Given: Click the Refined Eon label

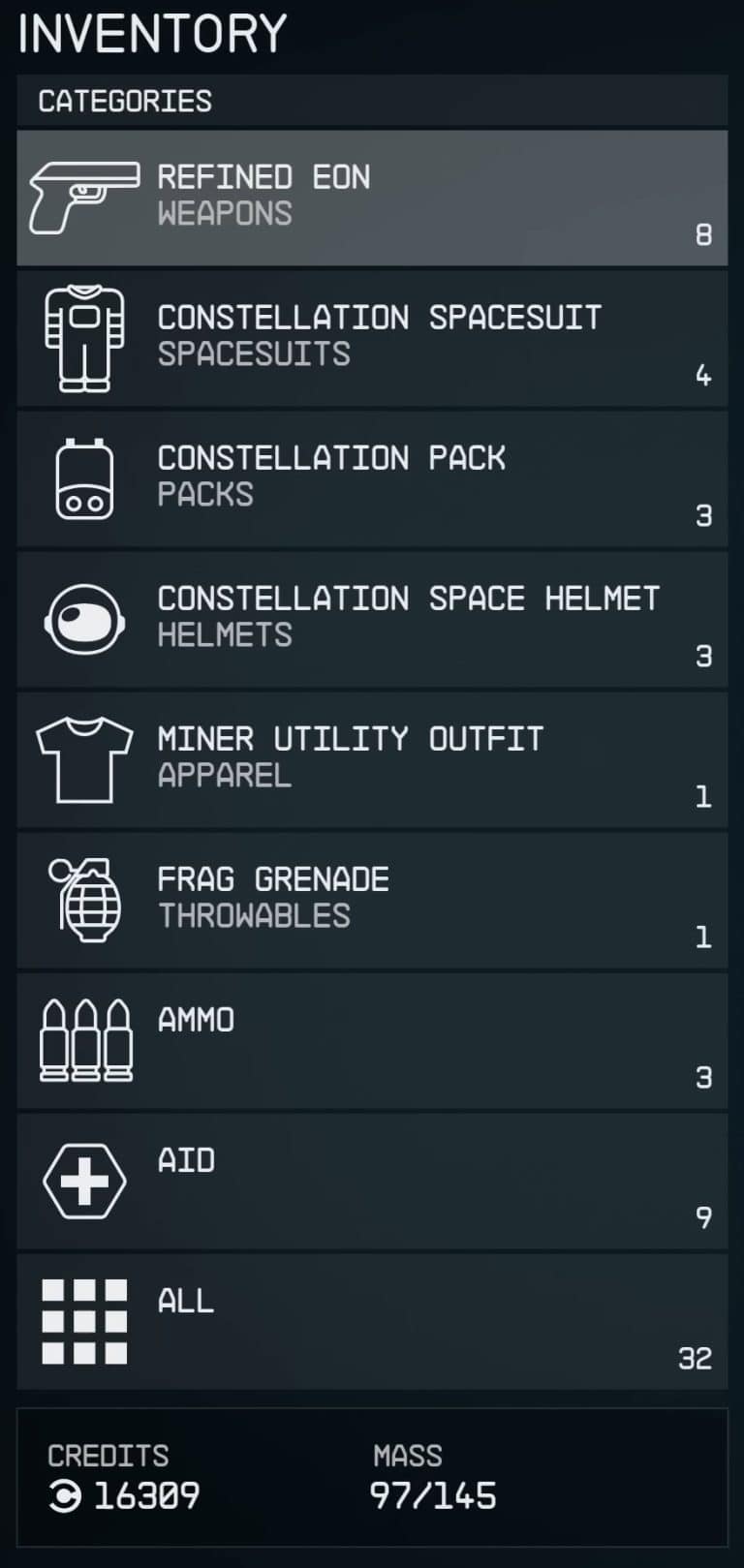Looking at the screenshot, I should (x=263, y=176).
